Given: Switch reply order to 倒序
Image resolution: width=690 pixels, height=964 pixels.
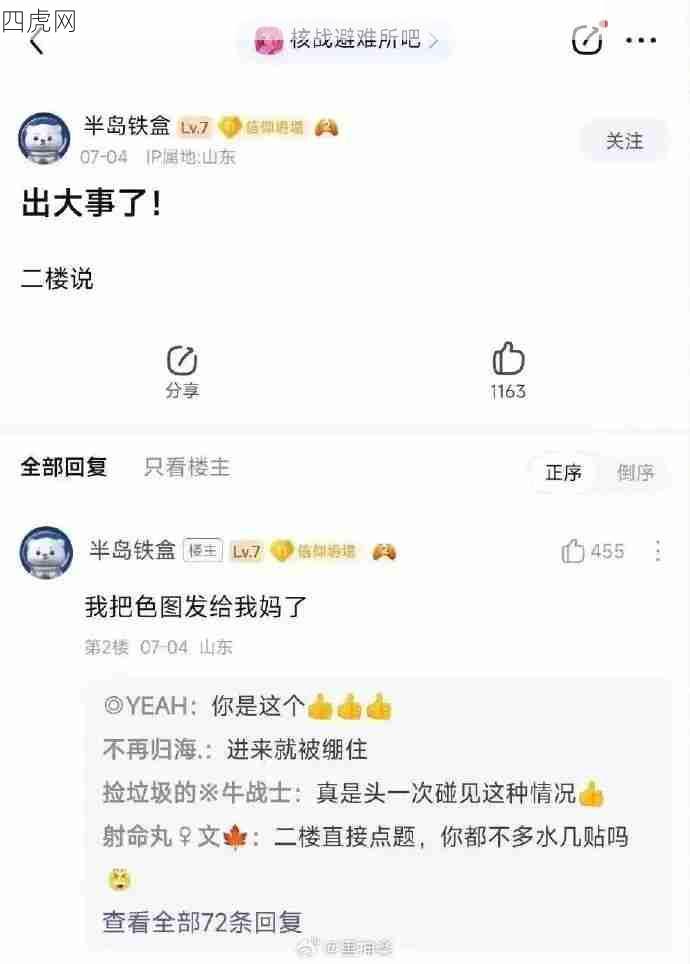Looking at the screenshot, I should [x=635, y=472].
